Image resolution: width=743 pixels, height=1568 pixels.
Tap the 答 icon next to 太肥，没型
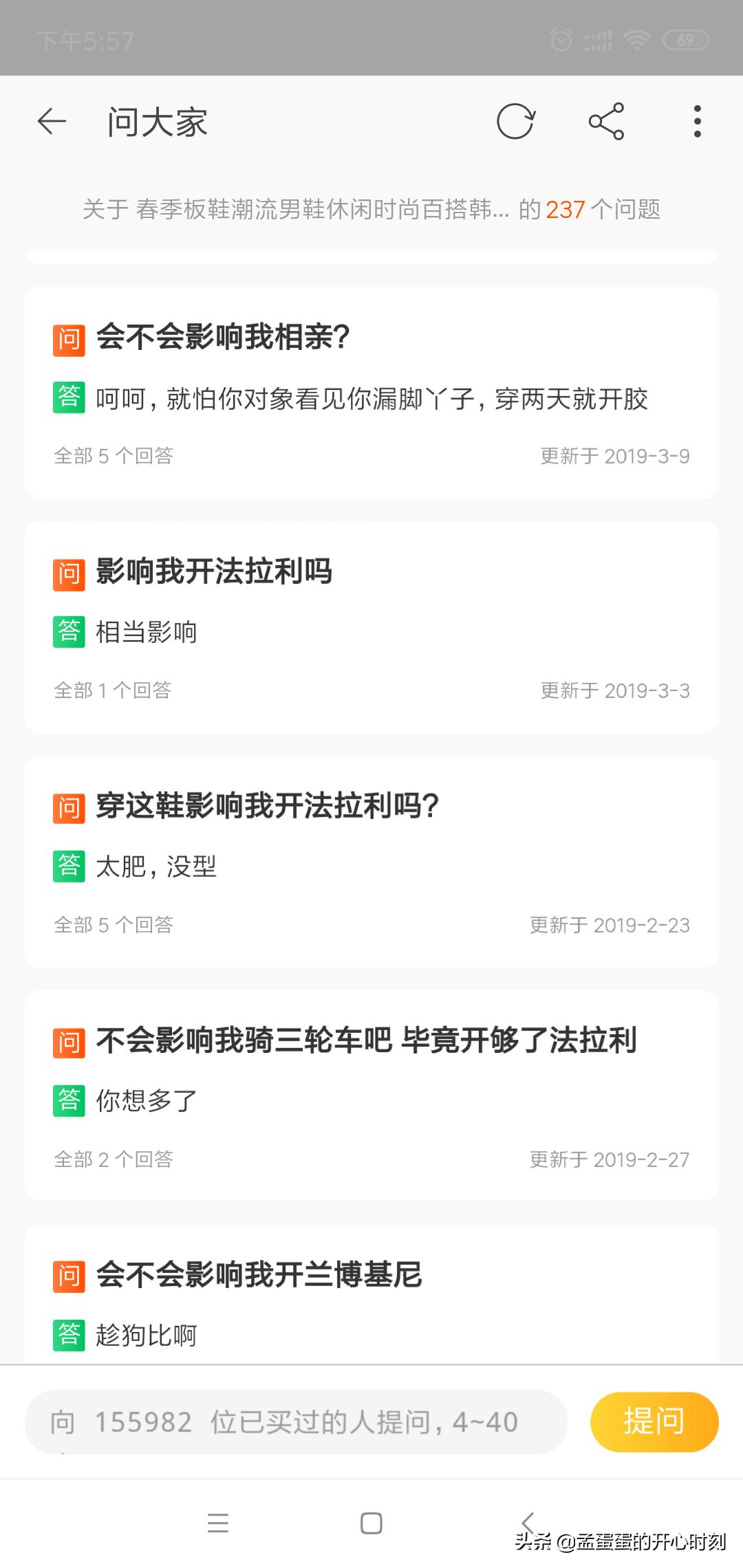pyautogui.click(x=68, y=865)
